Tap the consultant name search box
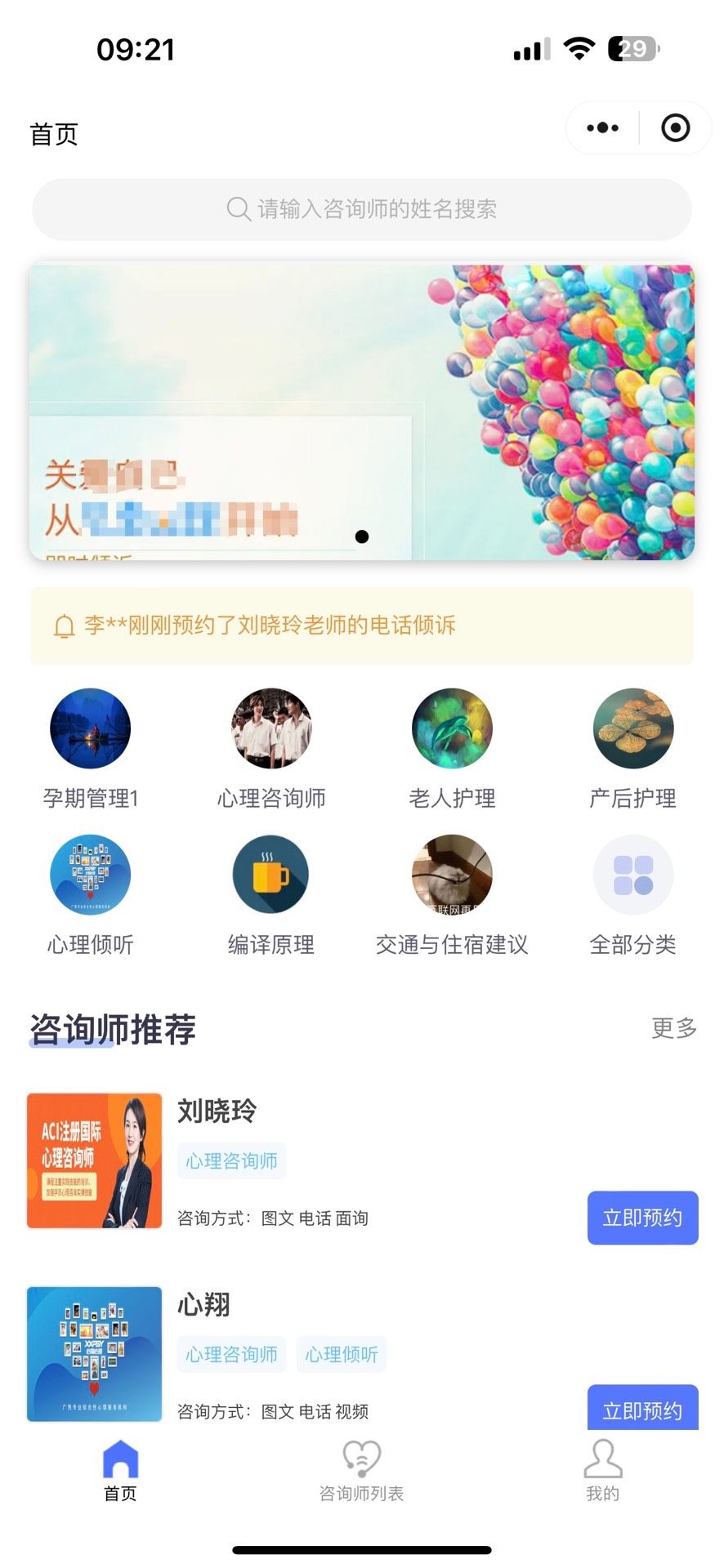Screen dimensions: 724x1568 tap(362, 209)
